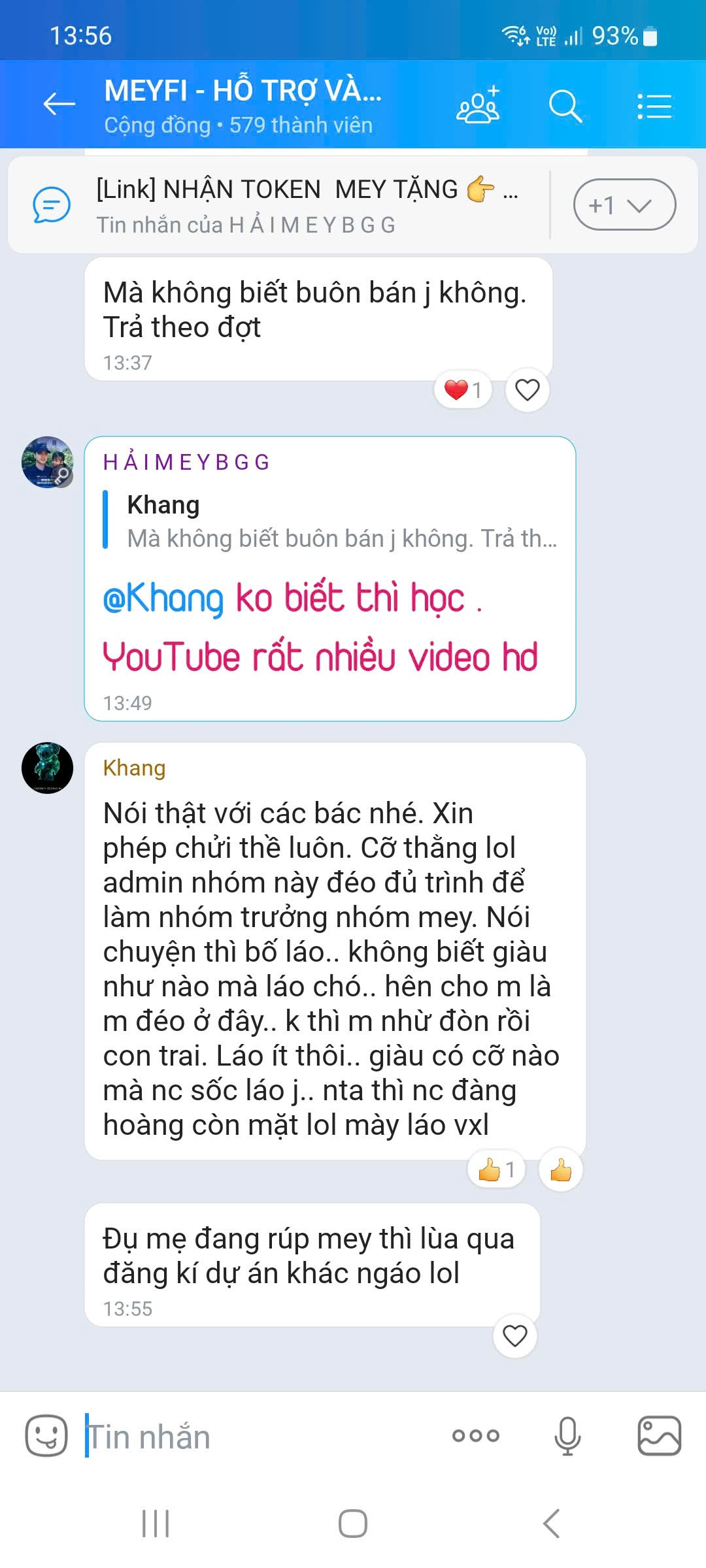The height and width of the screenshot is (1568, 706).
Task: Open the sticker and emoji picker
Action: [x=46, y=1436]
